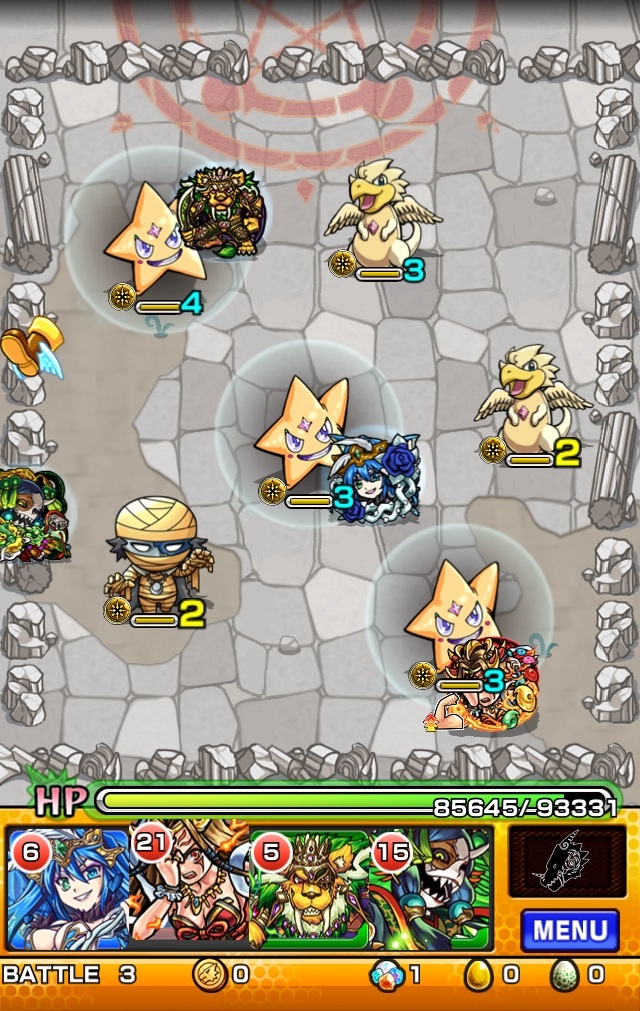
Task: Open the blue MENU button
Action: pos(569,930)
